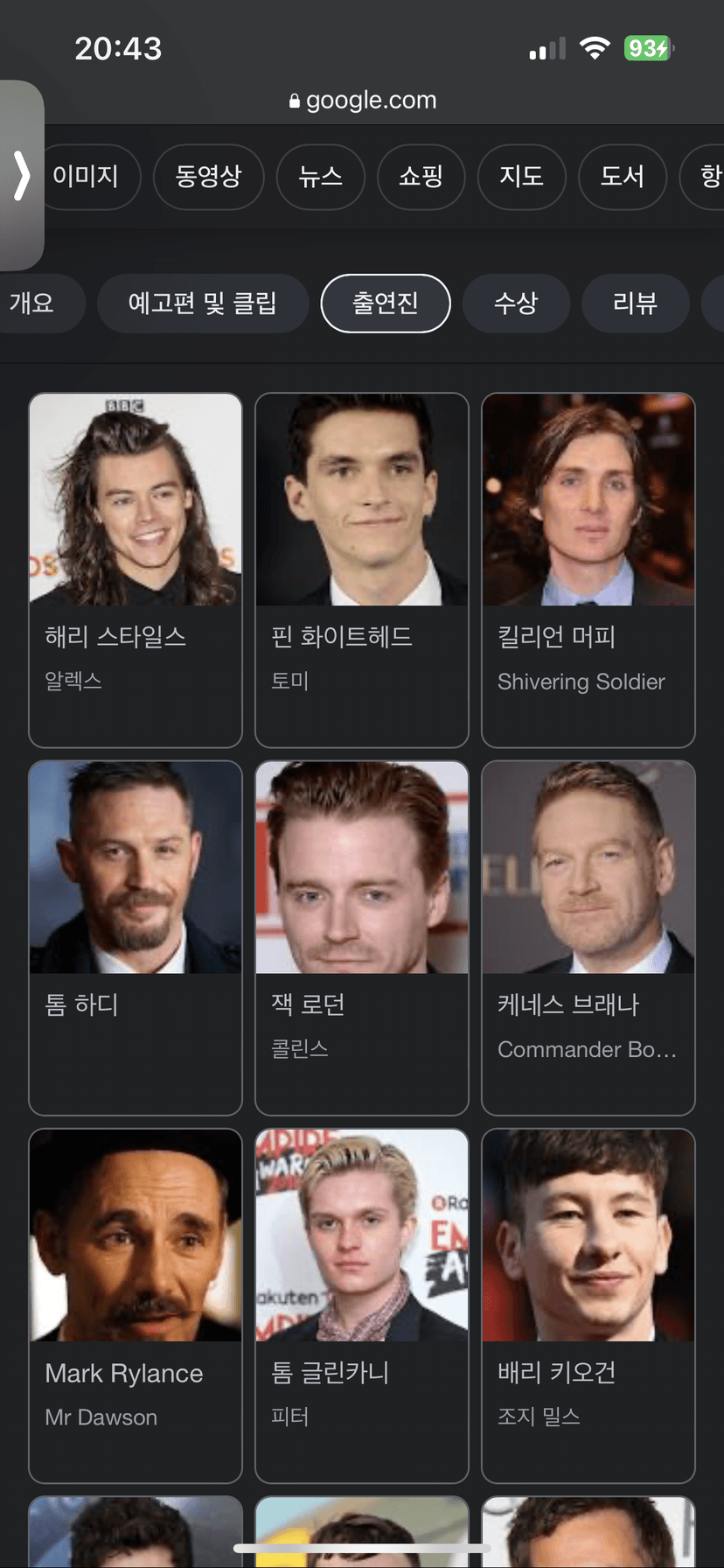This screenshot has width=724, height=1568.
Task: Go to the 리뷰 section chip
Action: [635, 304]
